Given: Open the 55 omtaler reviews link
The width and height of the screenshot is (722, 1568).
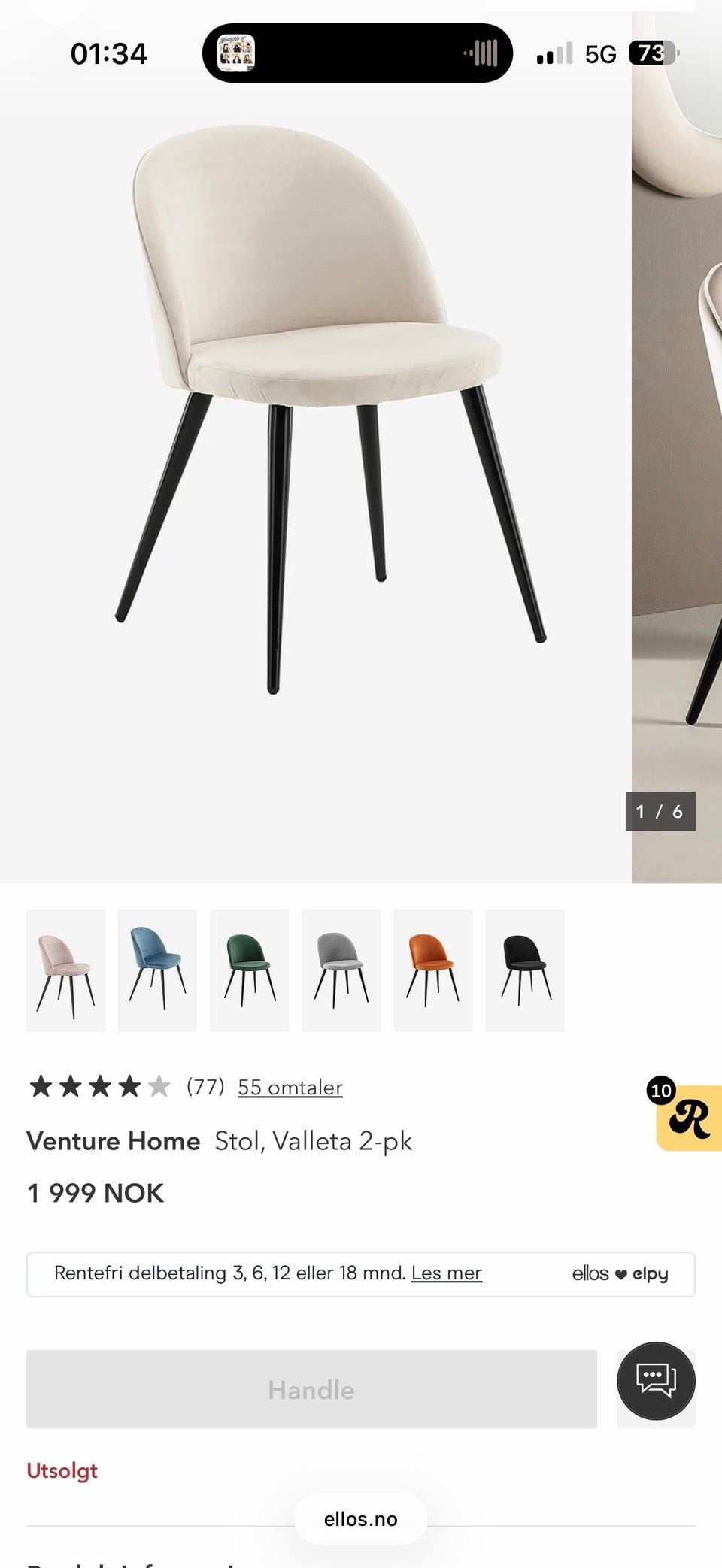Looking at the screenshot, I should (x=290, y=1087).
